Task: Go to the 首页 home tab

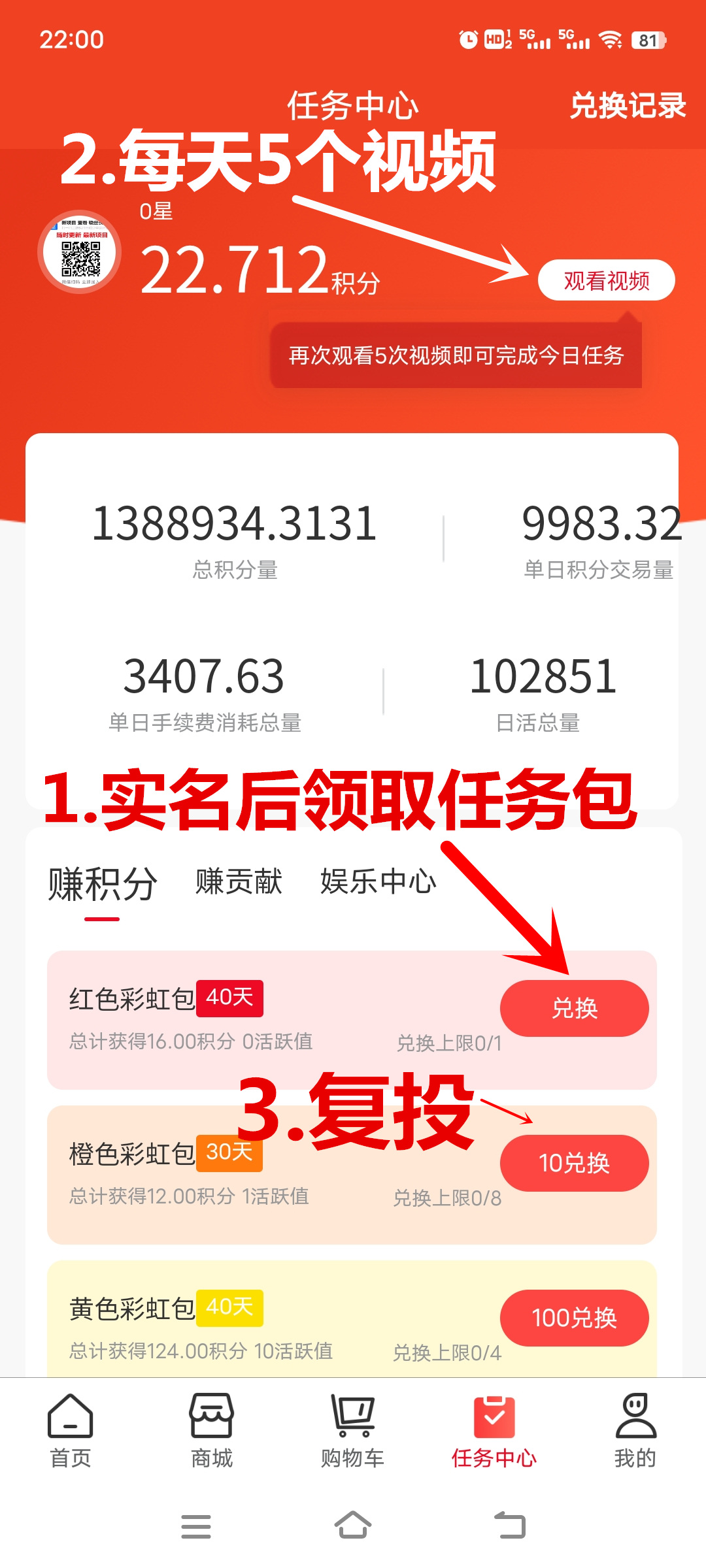Action: [x=71, y=1431]
